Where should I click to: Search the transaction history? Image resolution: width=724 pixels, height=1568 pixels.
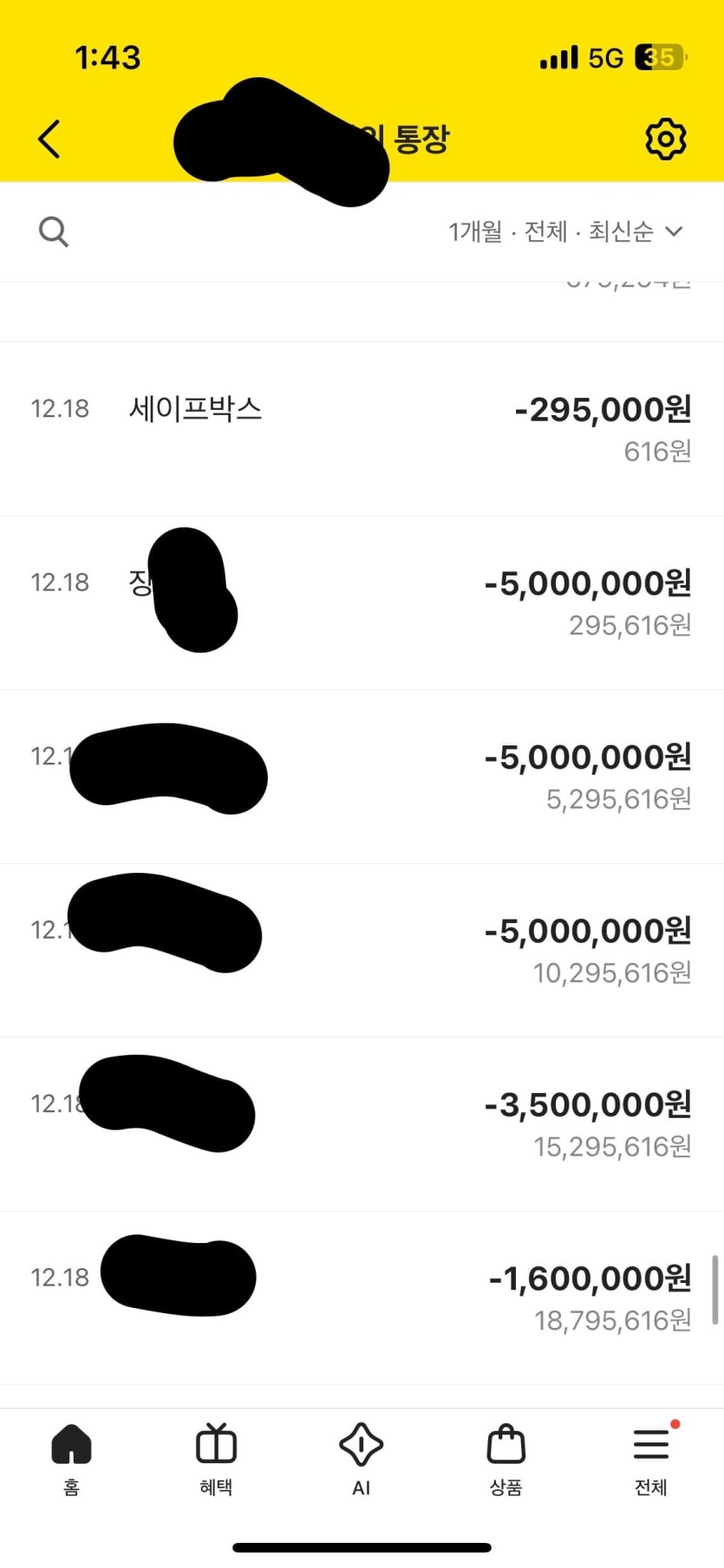(x=54, y=231)
